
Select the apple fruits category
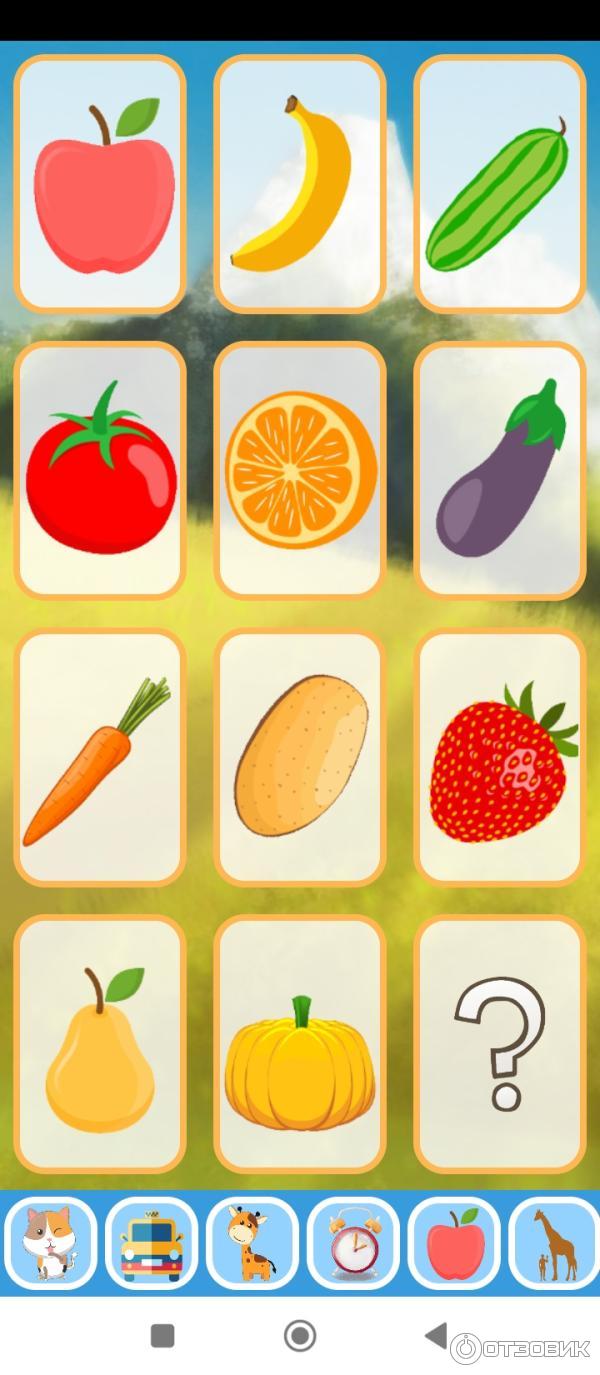click(x=454, y=1243)
